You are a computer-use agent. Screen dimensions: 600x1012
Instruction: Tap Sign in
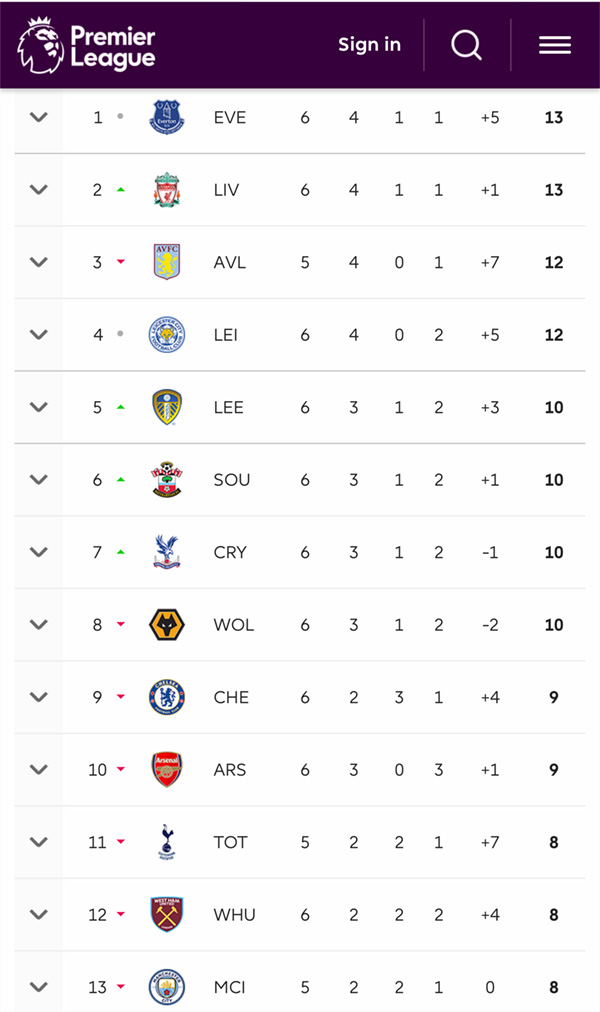click(369, 44)
